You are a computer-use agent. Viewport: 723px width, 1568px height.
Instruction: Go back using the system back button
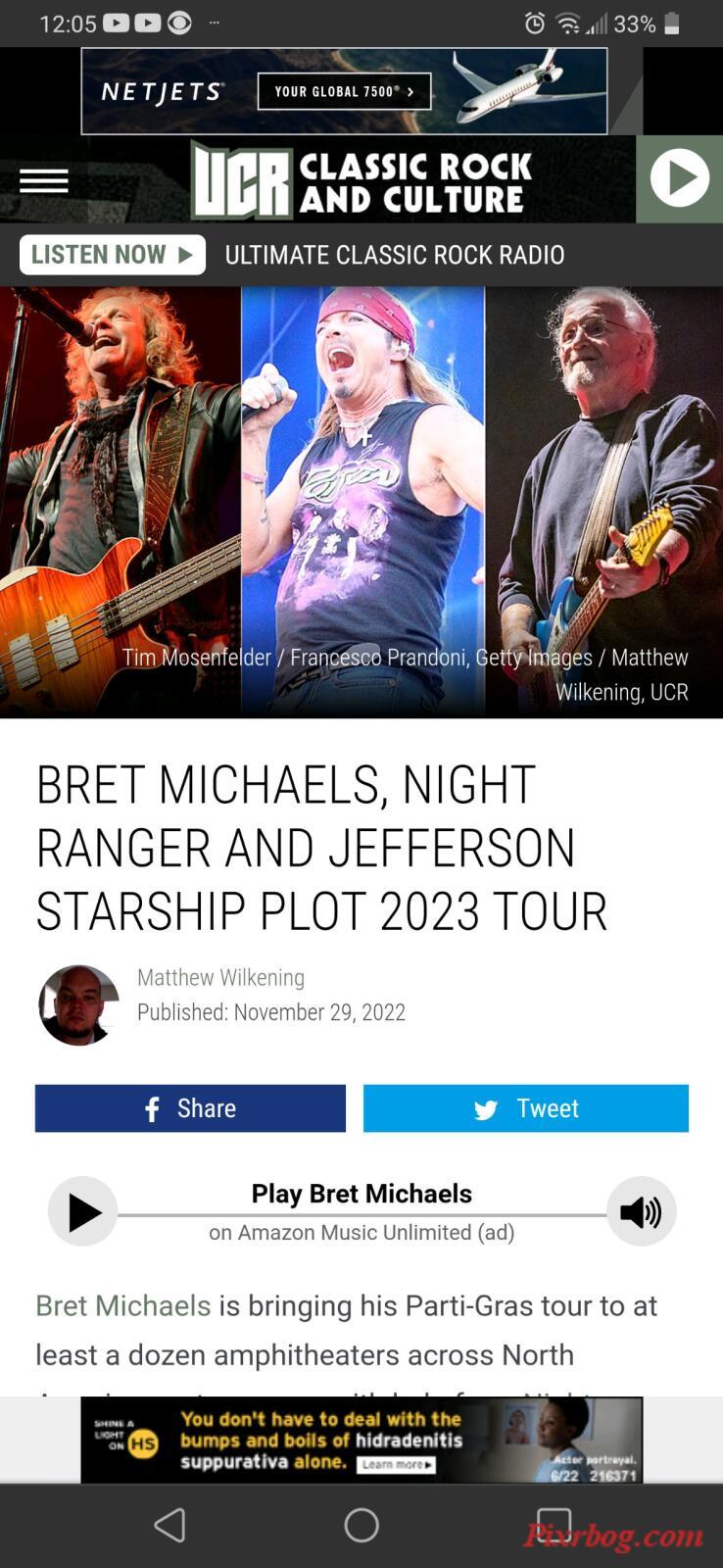click(169, 1525)
